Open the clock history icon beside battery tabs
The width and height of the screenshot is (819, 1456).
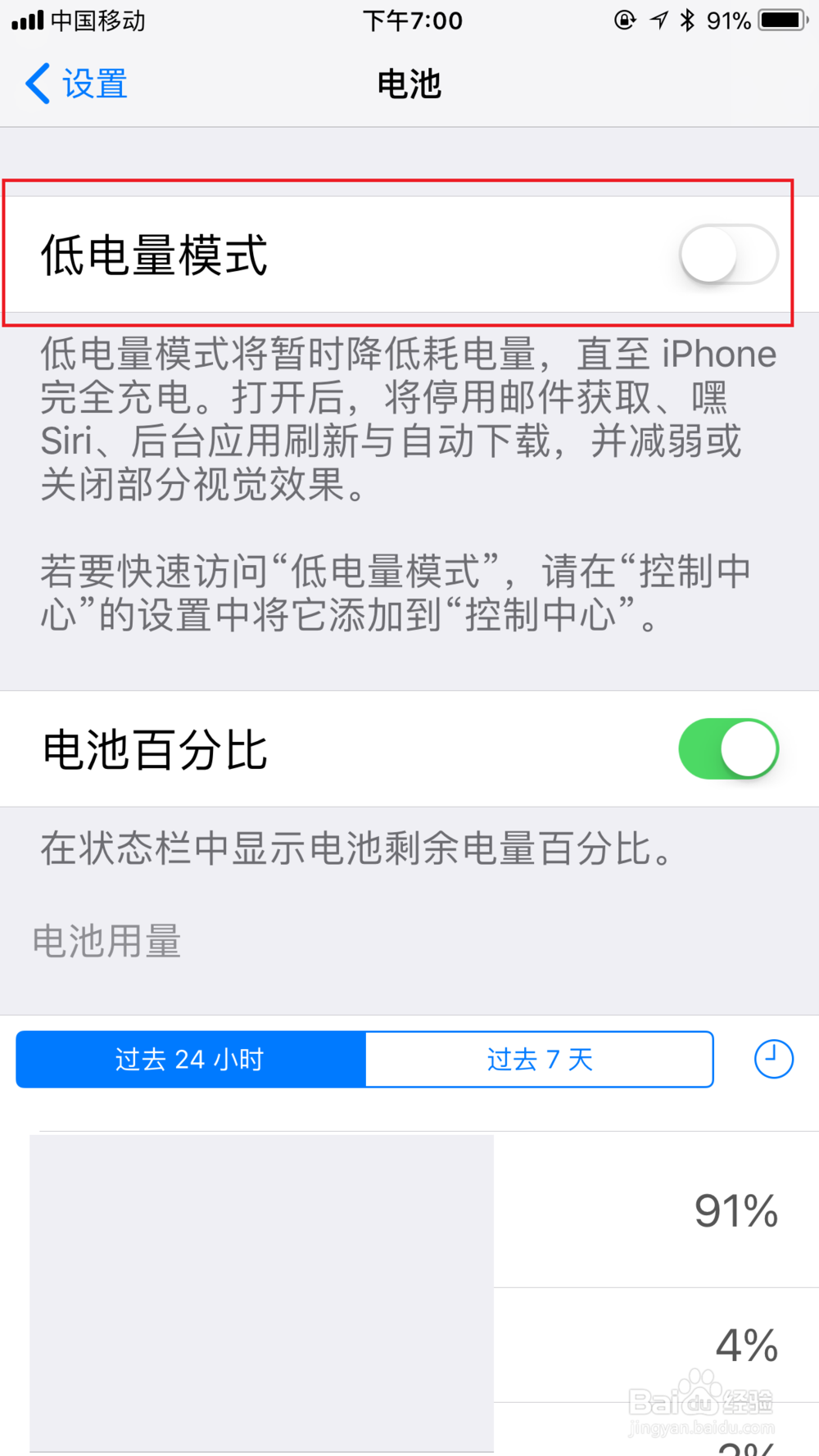[773, 1059]
